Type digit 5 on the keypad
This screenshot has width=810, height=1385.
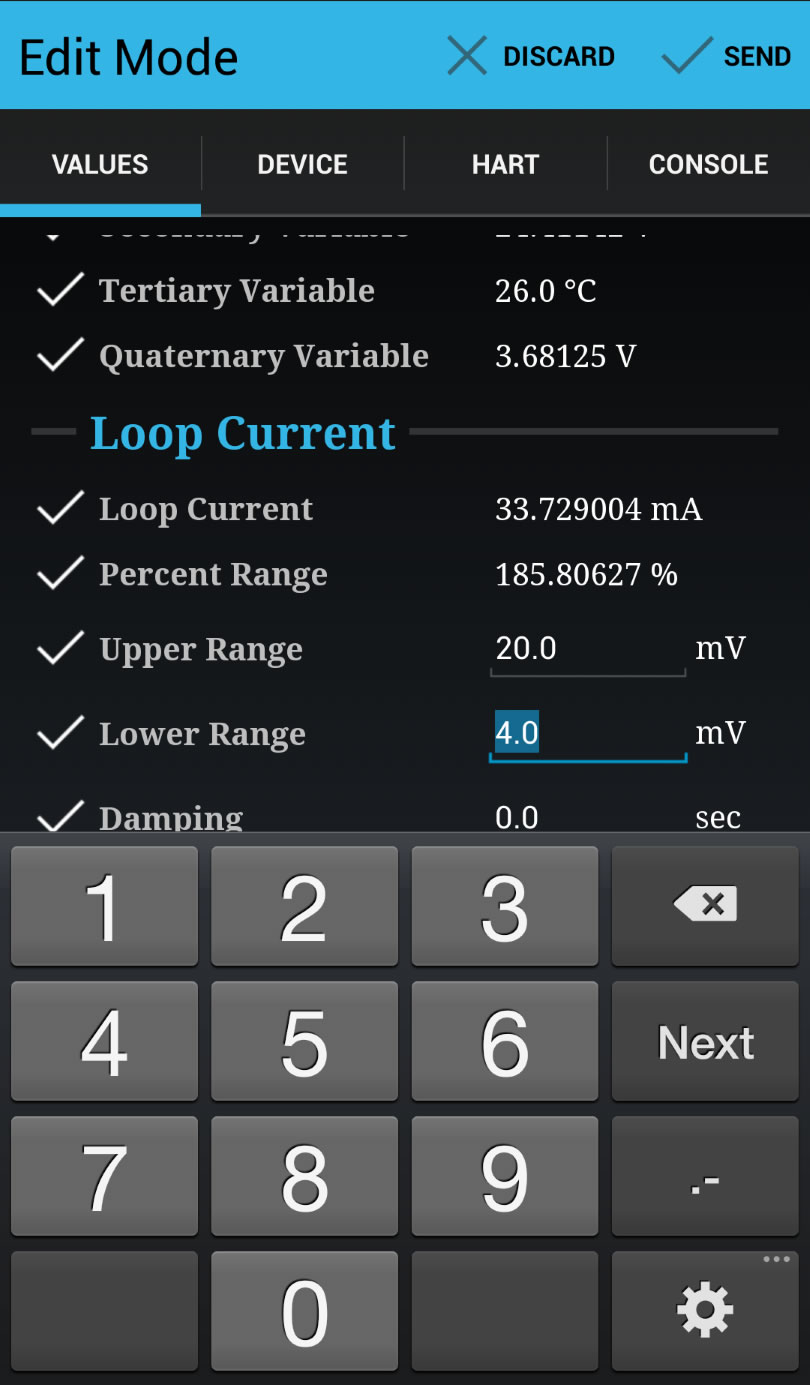coord(304,1042)
